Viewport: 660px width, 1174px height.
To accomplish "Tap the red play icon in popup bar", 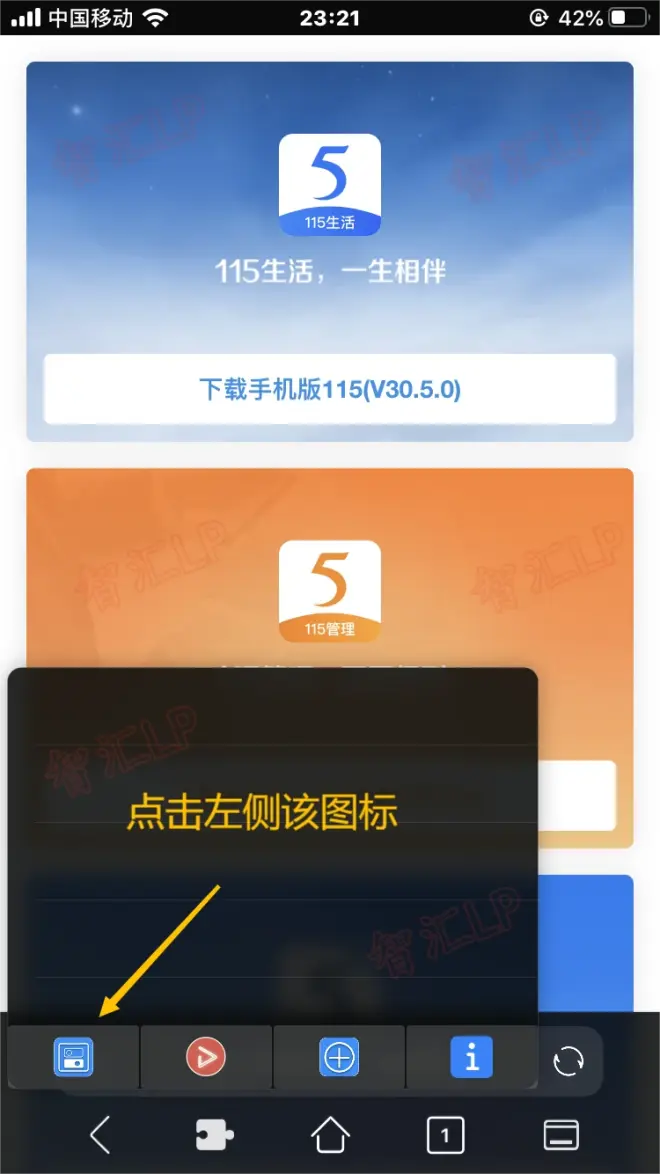I will click(206, 1057).
